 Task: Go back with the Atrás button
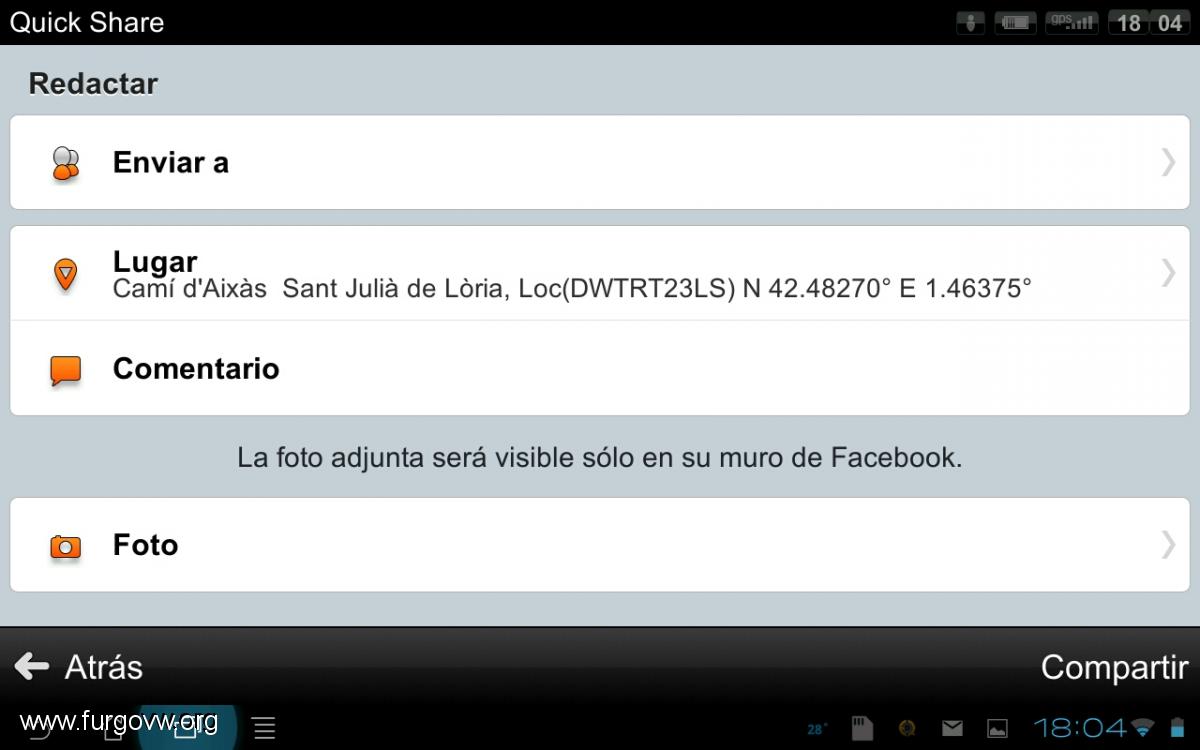(x=80, y=667)
